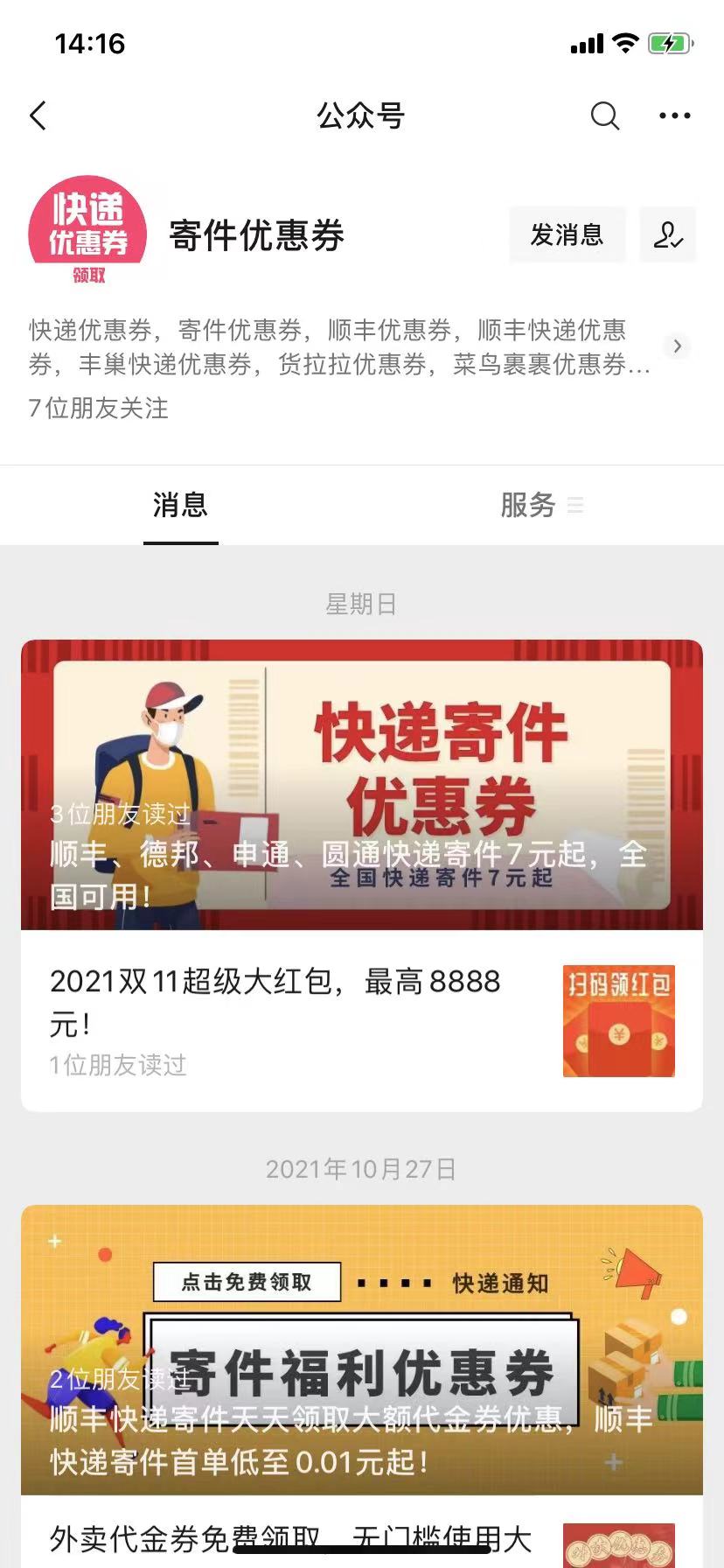Open the 寄件福利优惠券 0.01元起 article

[x=362, y=1349]
